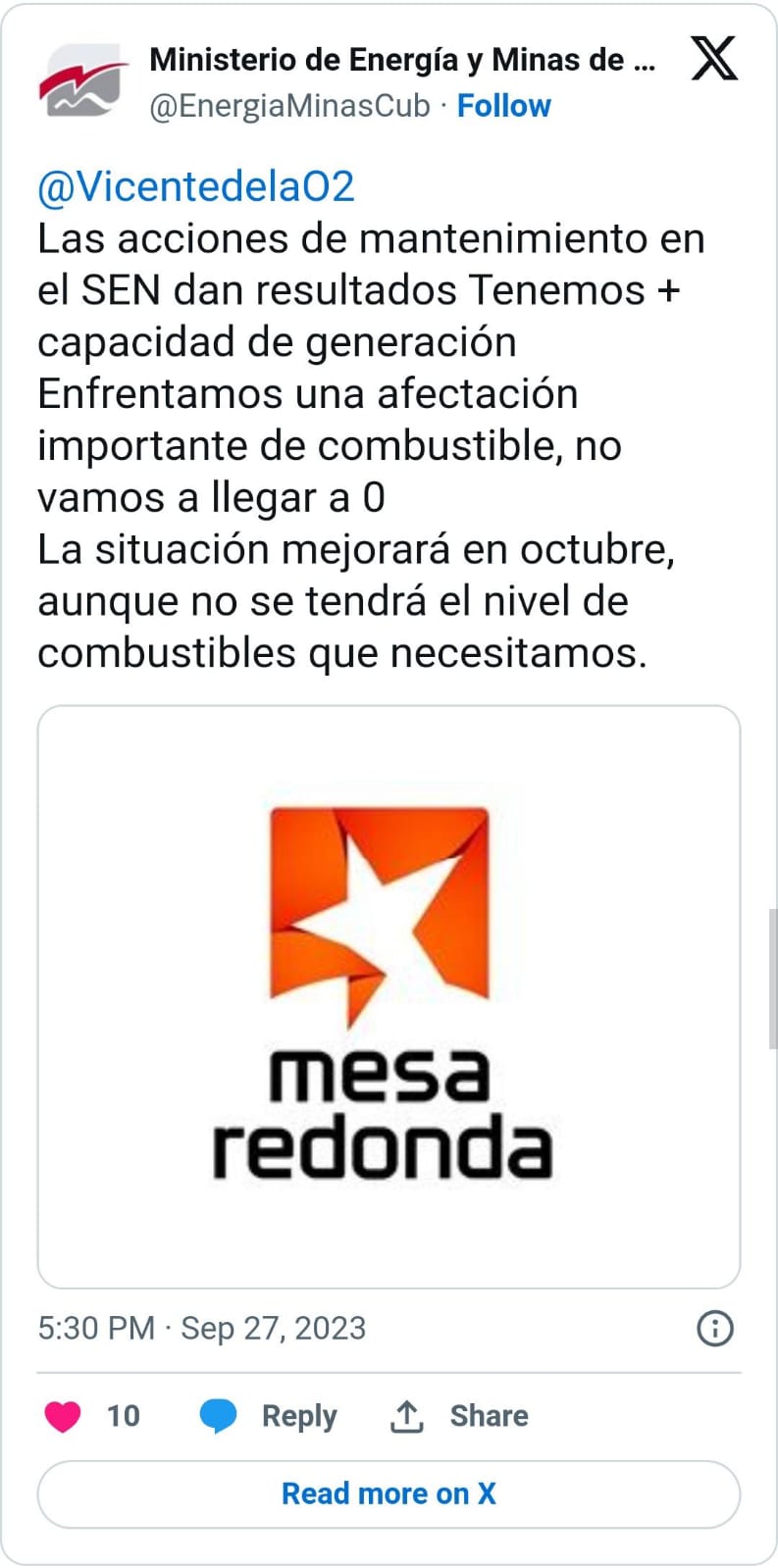Open the mesa redonda image
This screenshot has height=1568, width=778.
pos(389,996)
